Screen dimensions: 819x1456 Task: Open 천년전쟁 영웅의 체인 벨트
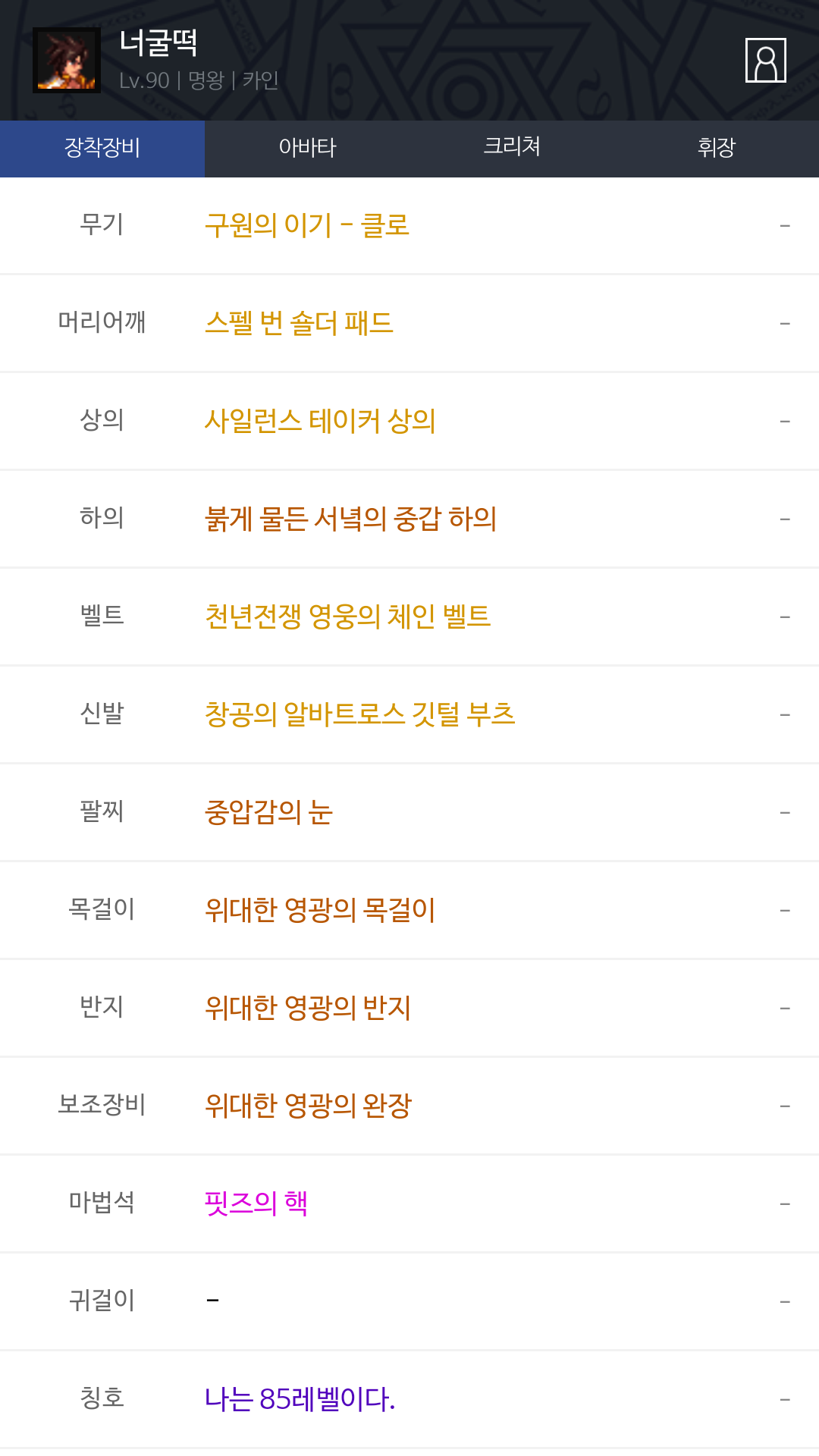(347, 617)
